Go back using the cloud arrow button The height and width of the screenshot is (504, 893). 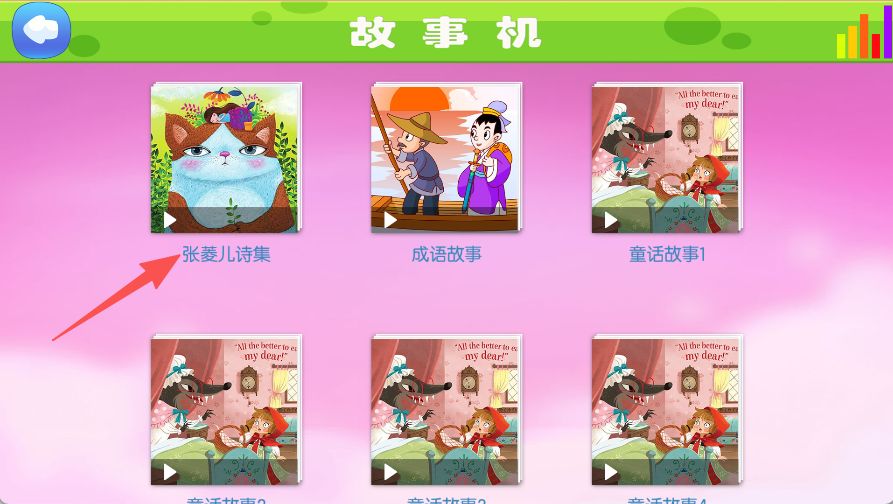coord(42,31)
